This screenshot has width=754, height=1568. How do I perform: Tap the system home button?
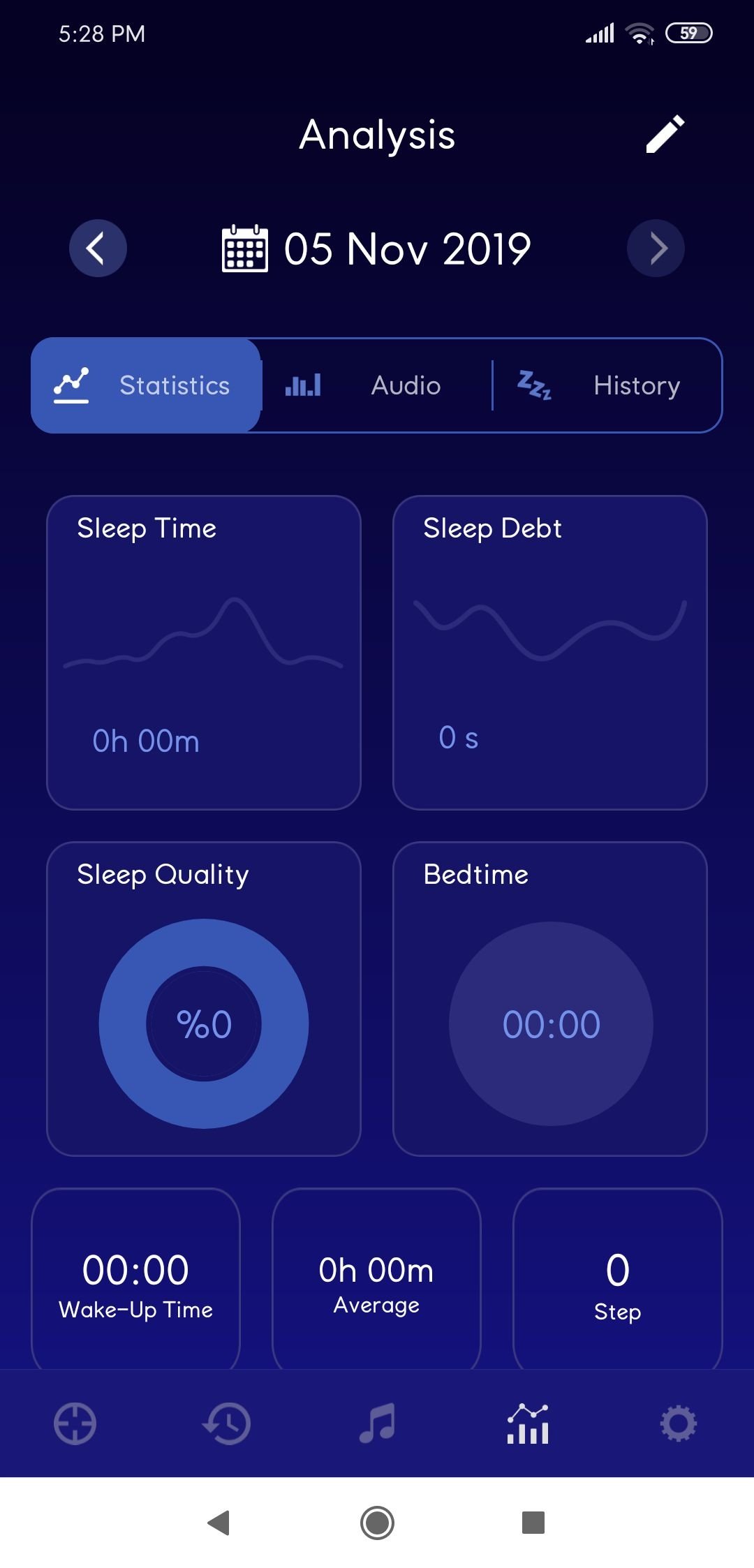(377, 1523)
